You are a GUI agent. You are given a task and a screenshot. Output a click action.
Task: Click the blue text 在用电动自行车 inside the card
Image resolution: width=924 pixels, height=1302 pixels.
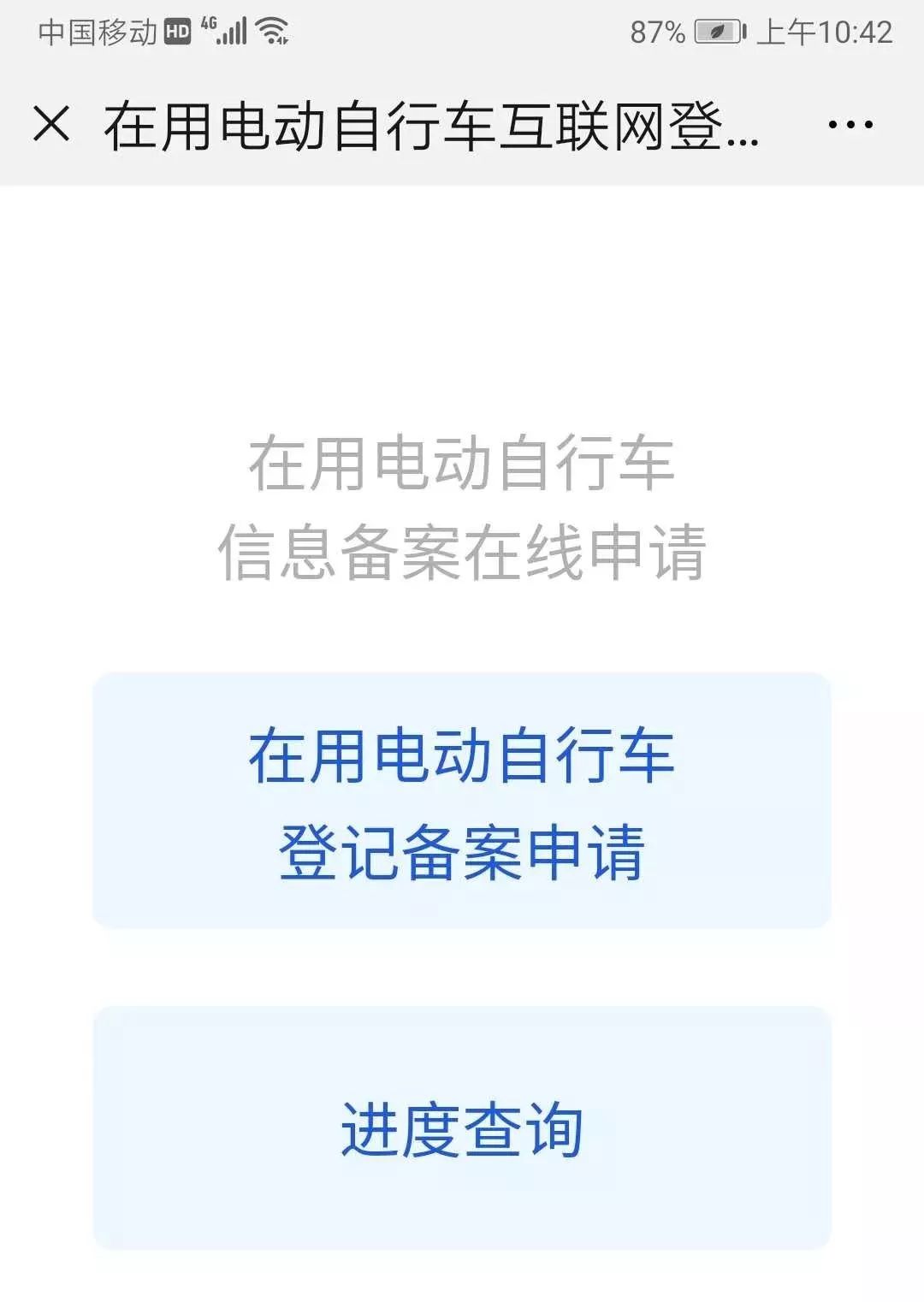coord(462,755)
